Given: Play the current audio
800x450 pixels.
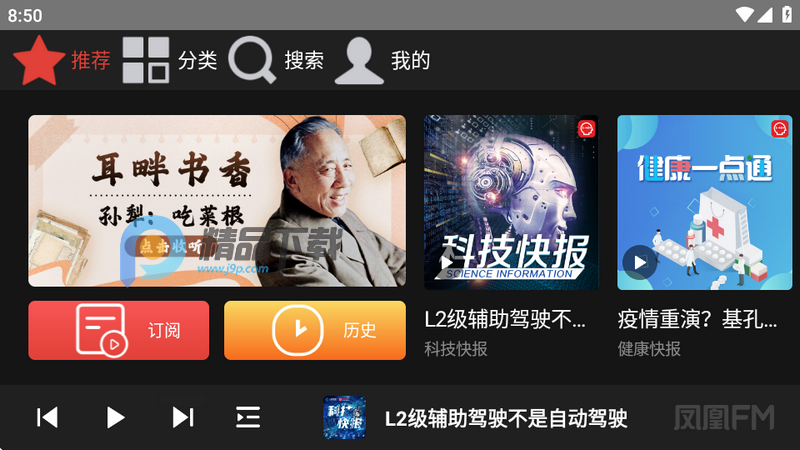Looking at the screenshot, I should [x=115, y=417].
